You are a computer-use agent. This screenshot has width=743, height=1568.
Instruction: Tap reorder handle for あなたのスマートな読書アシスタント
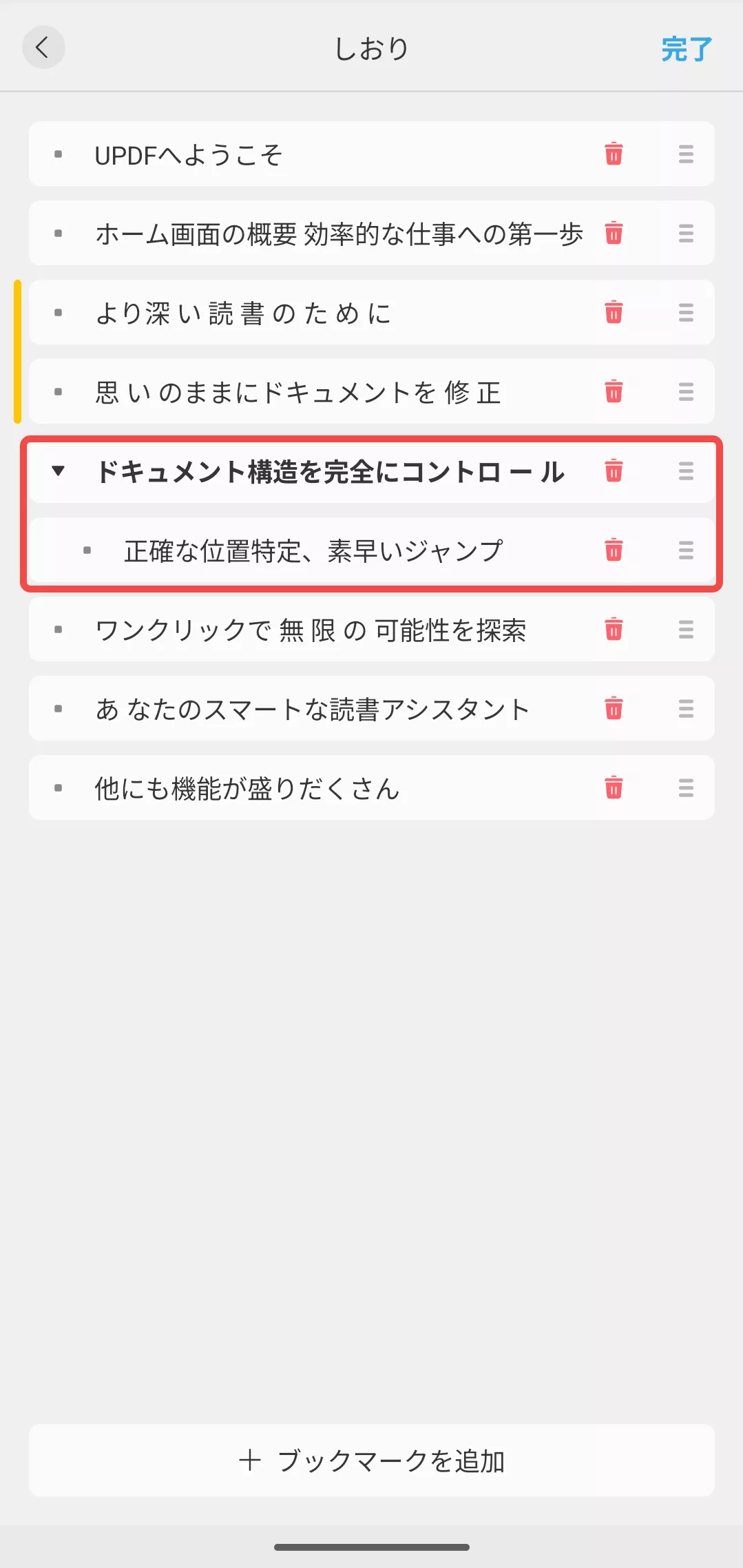pos(685,708)
